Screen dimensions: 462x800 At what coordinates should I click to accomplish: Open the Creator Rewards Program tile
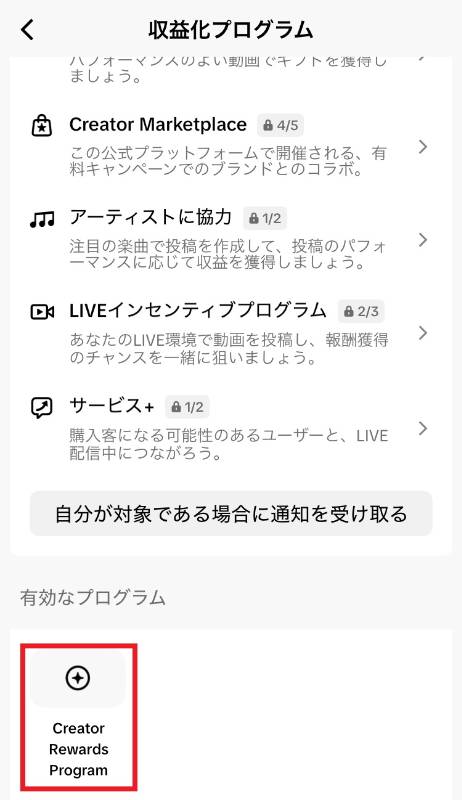[79, 717]
